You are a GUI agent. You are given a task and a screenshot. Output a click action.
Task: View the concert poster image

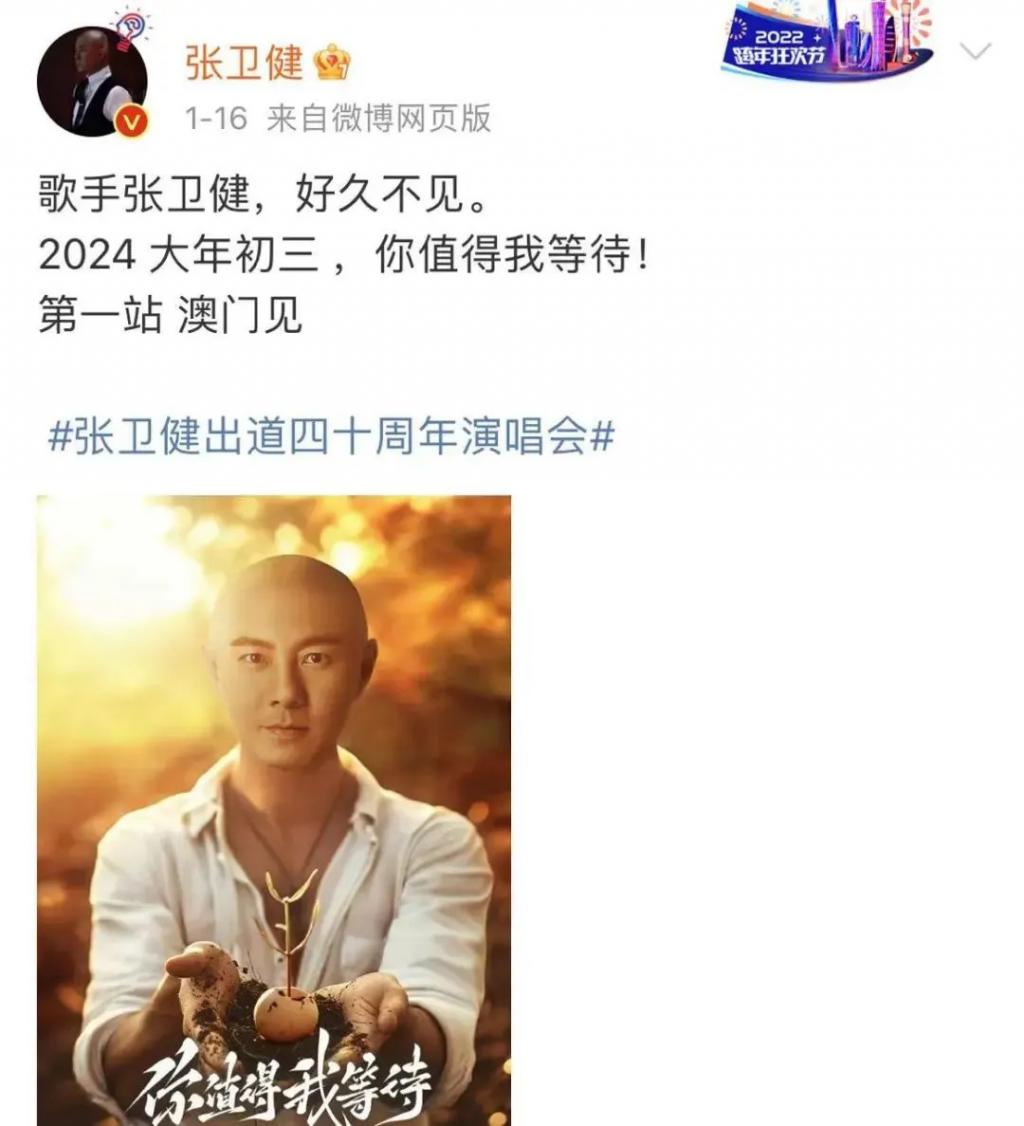[274, 810]
